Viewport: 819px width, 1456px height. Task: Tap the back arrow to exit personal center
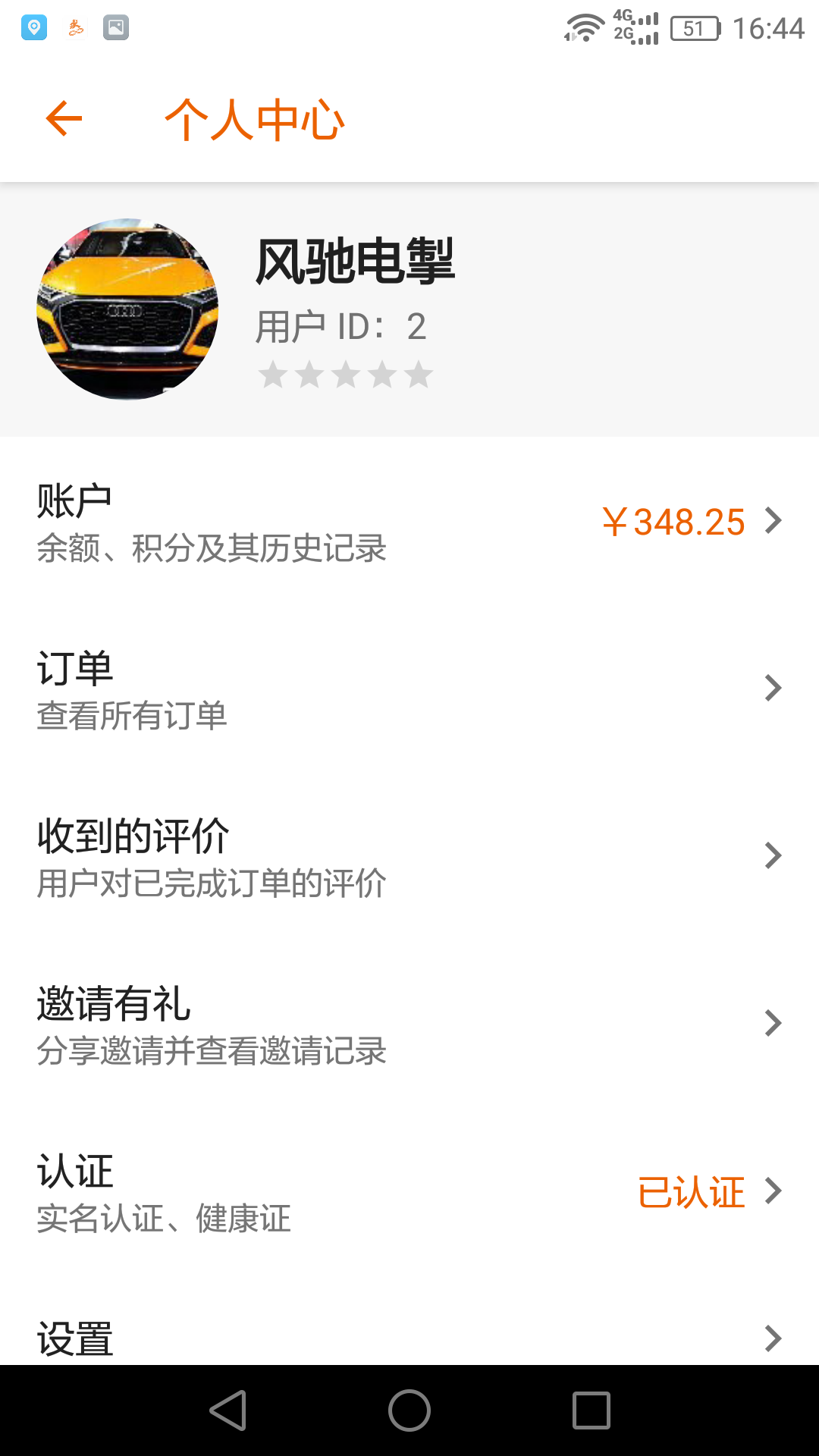(63, 119)
